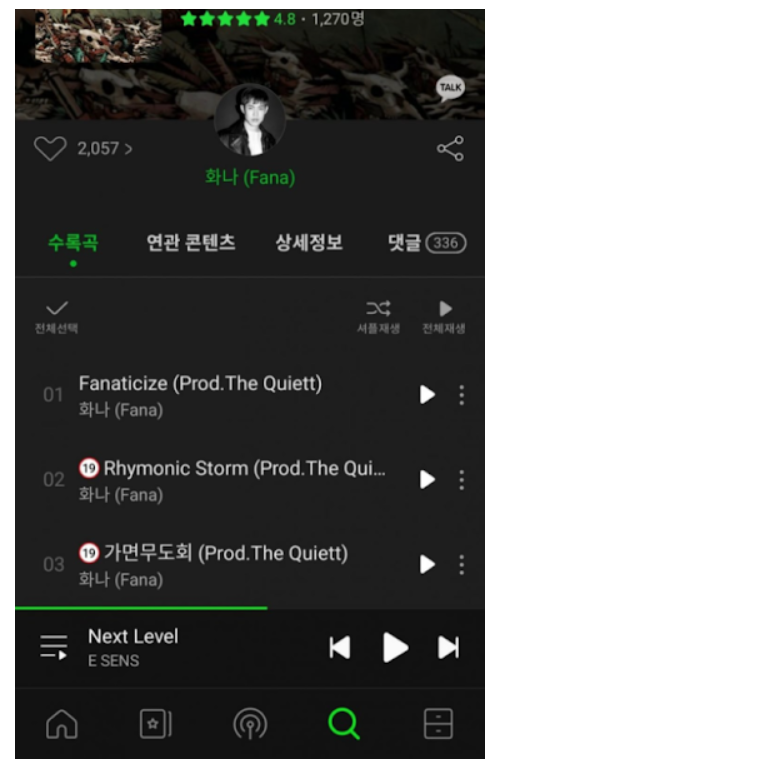
Task: Open the KakaoTalk TALK bubble
Action: click(450, 88)
